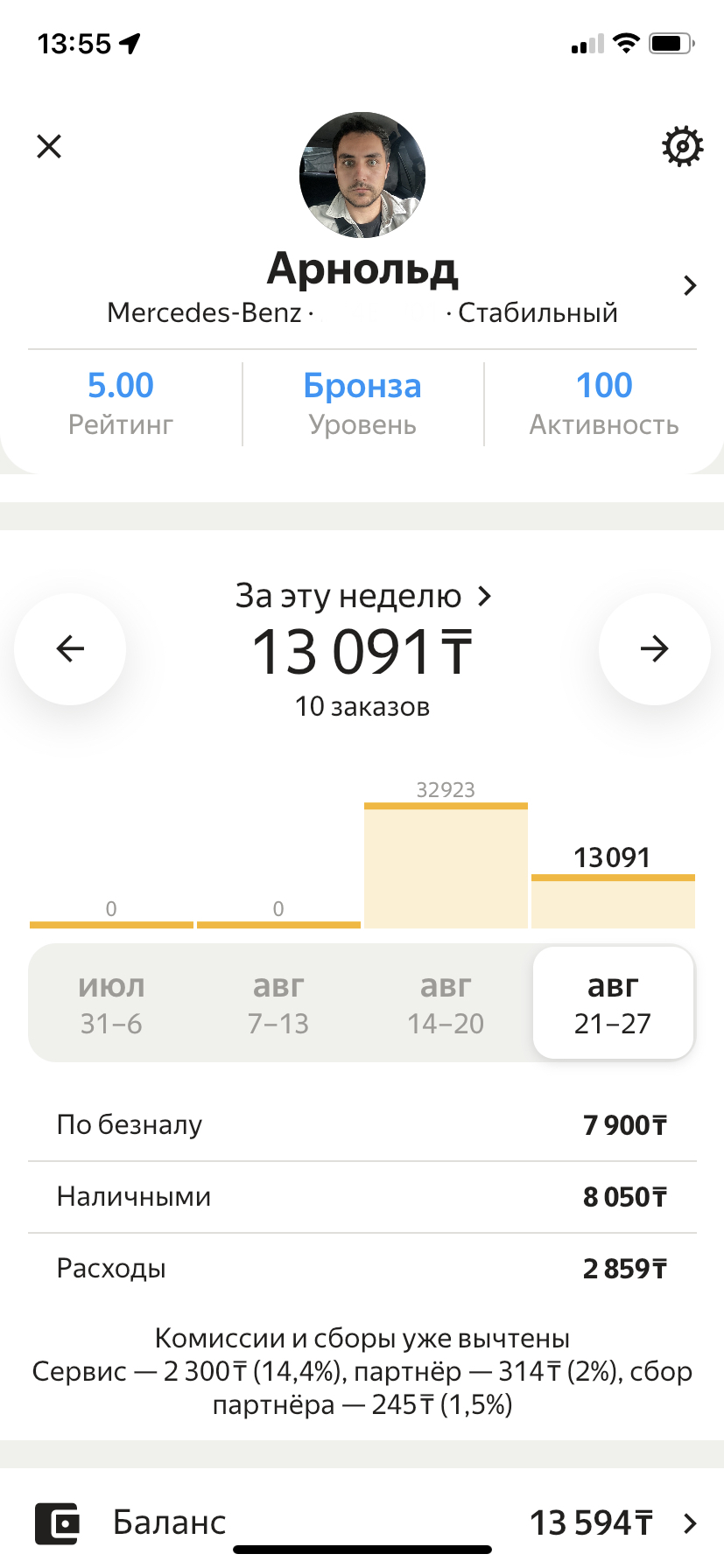
Task: Select the авг 21–27 week
Action: [x=613, y=1004]
